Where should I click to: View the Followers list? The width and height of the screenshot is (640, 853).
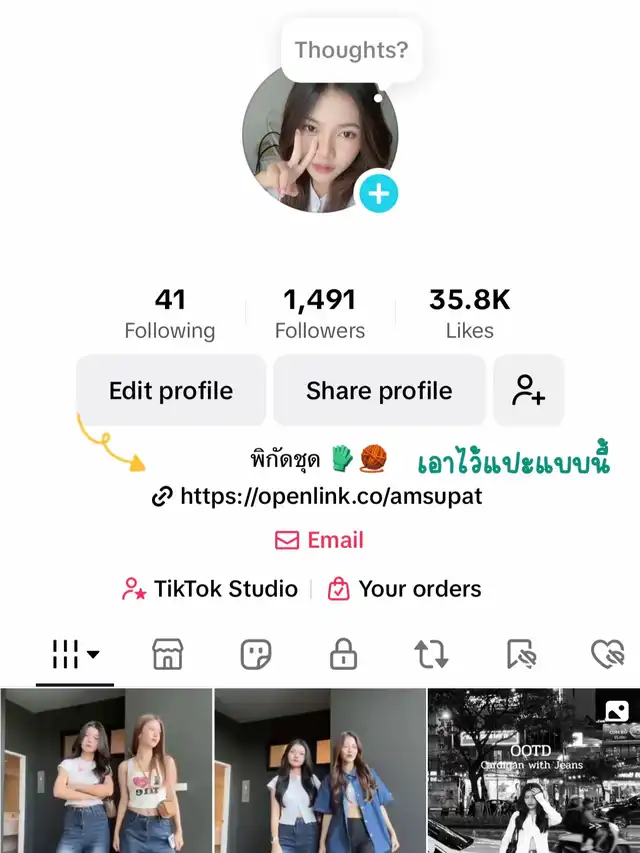click(320, 314)
